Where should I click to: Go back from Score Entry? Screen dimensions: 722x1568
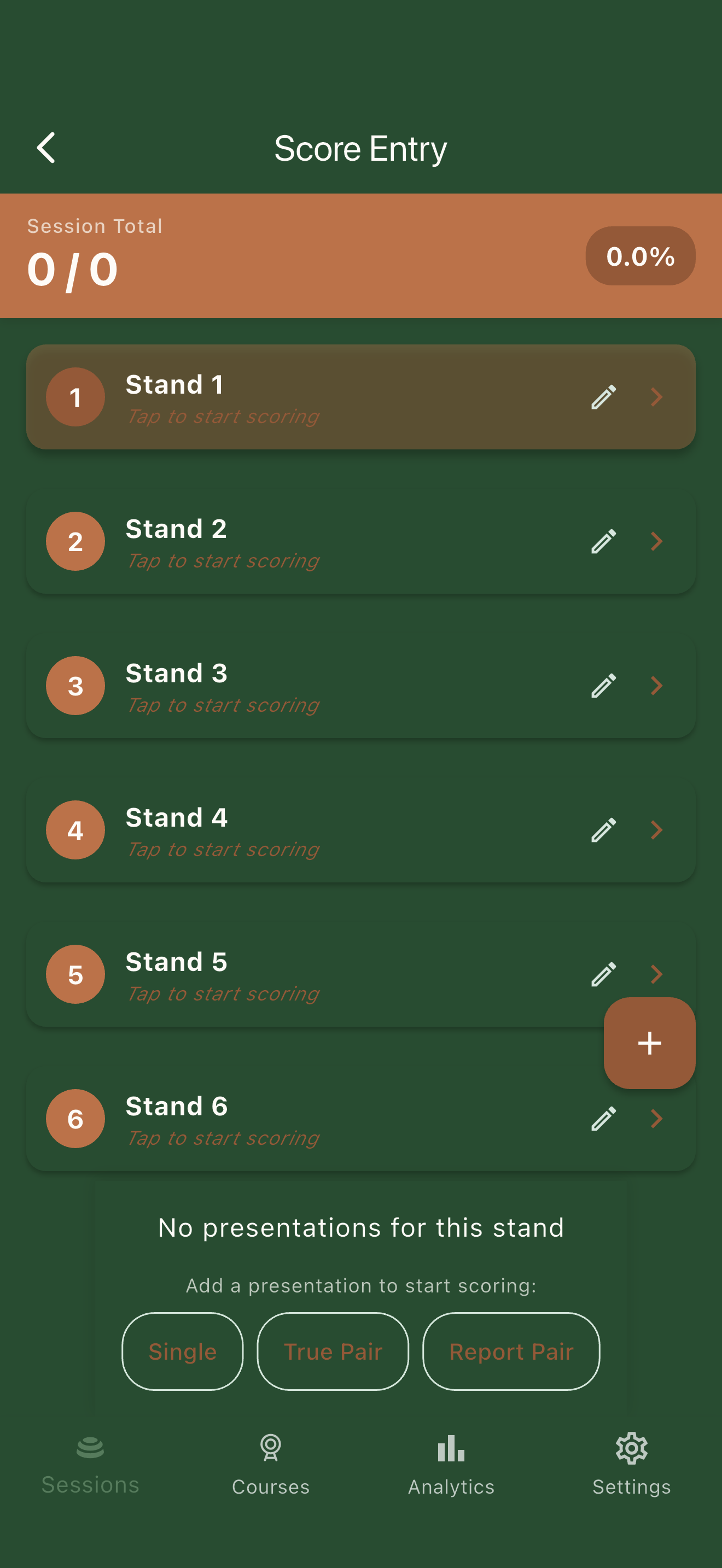(x=46, y=148)
